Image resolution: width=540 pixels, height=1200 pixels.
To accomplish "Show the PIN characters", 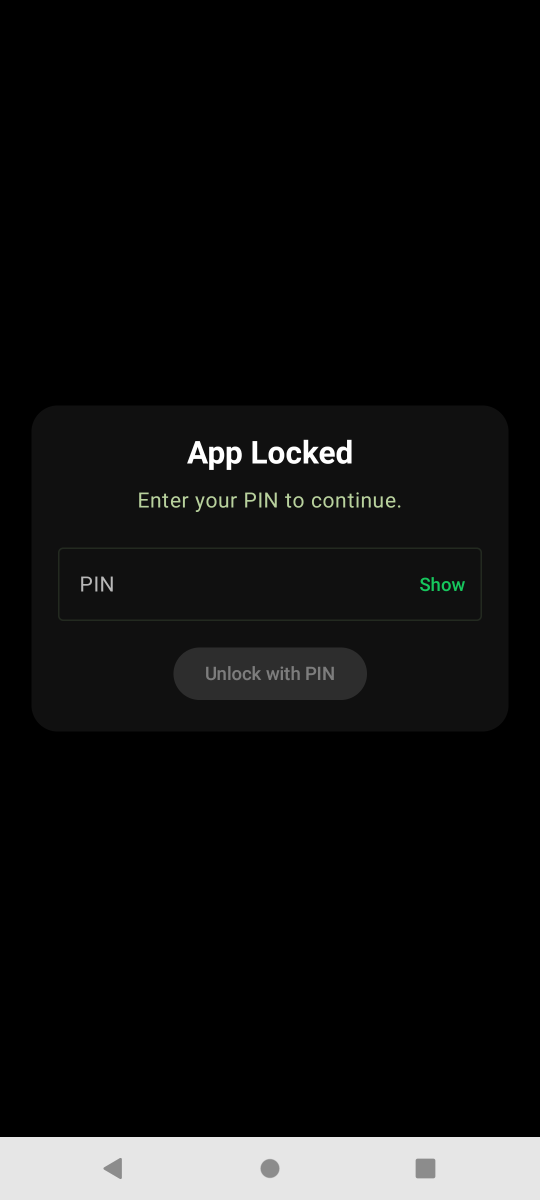I will pyautogui.click(x=442, y=585).
